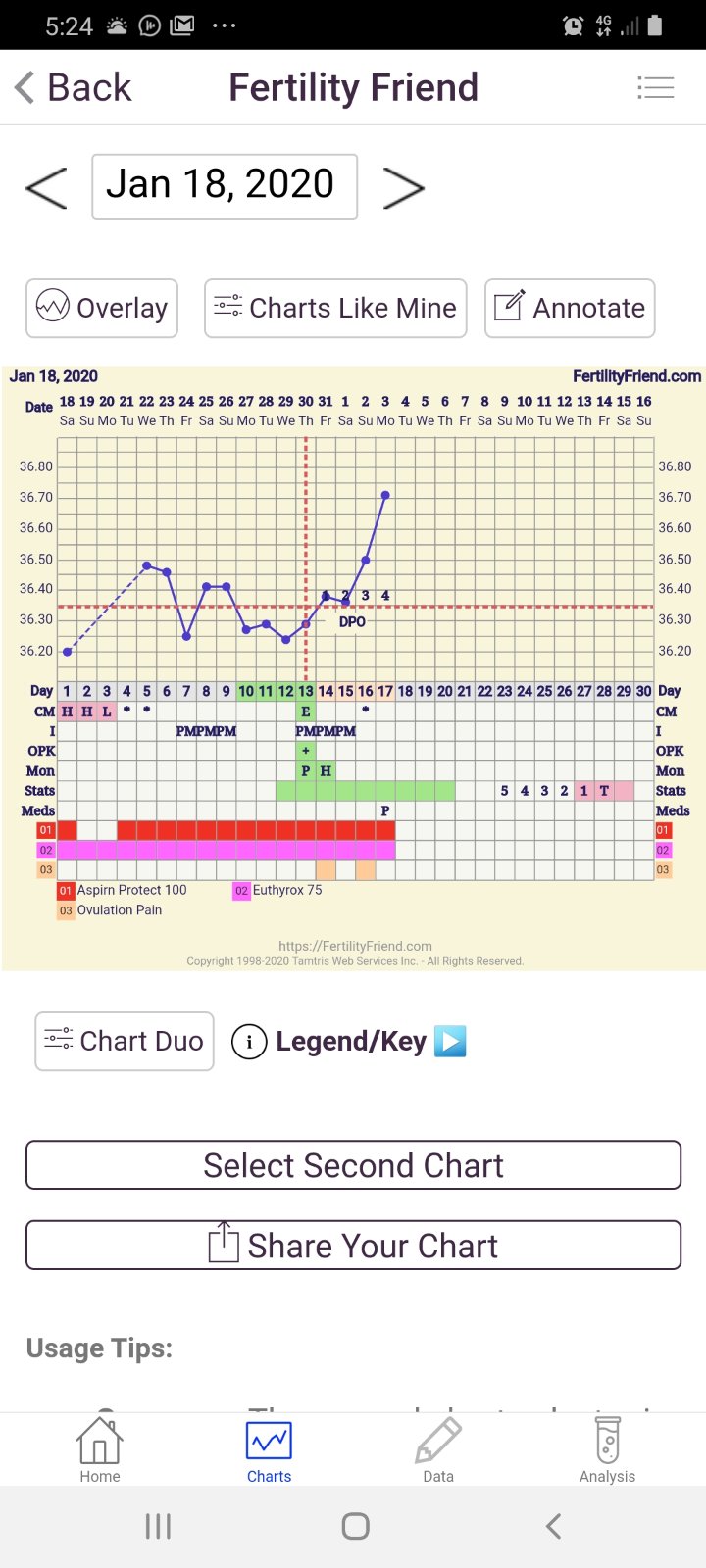Annotate the chart
Image resolution: width=706 pixels, height=1568 pixels.
click(x=570, y=308)
